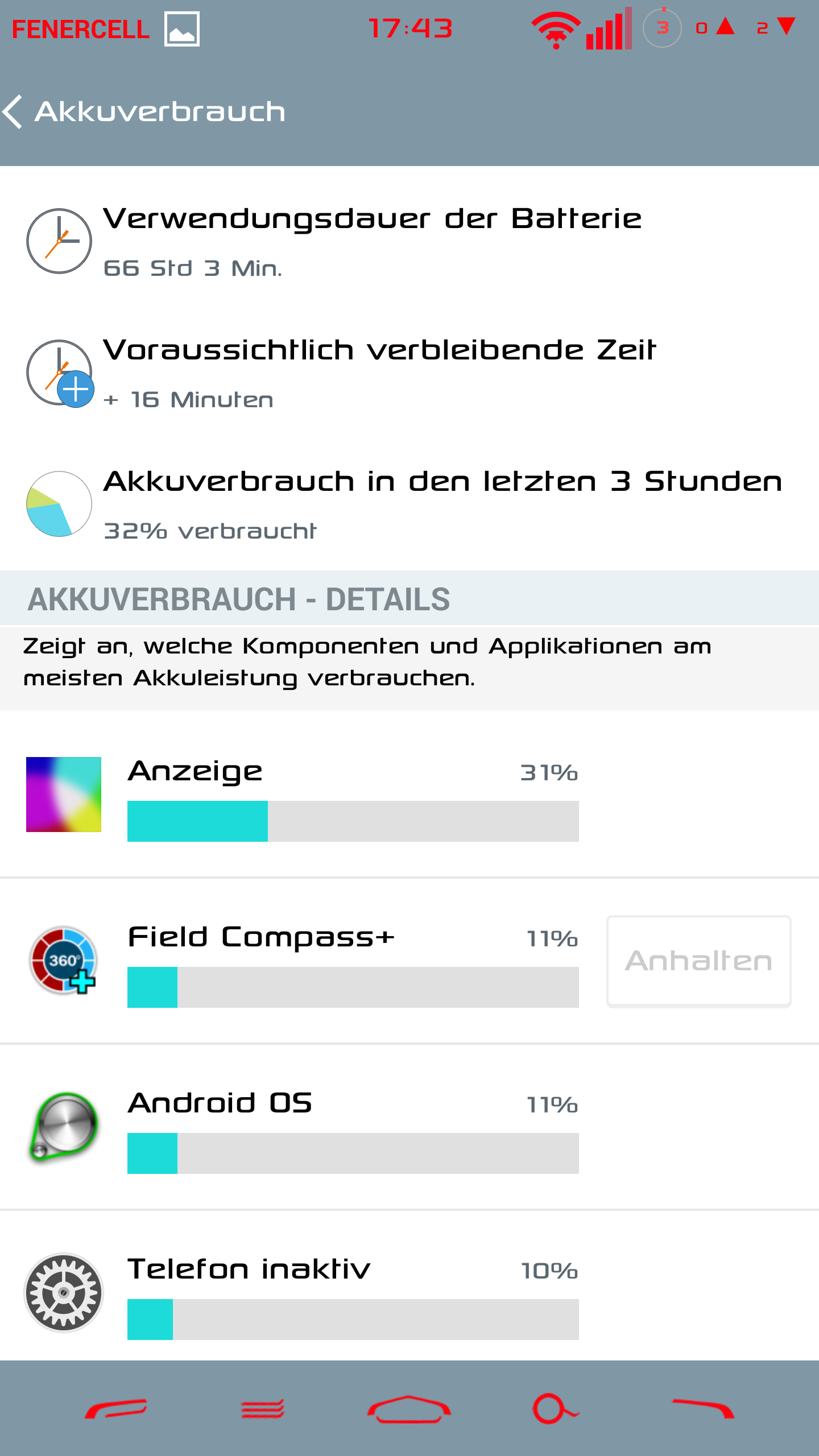The height and width of the screenshot is (1456, 819).
Task: Open Verwendungsdauer der Batterie
Action: click(x=409, y=241)
